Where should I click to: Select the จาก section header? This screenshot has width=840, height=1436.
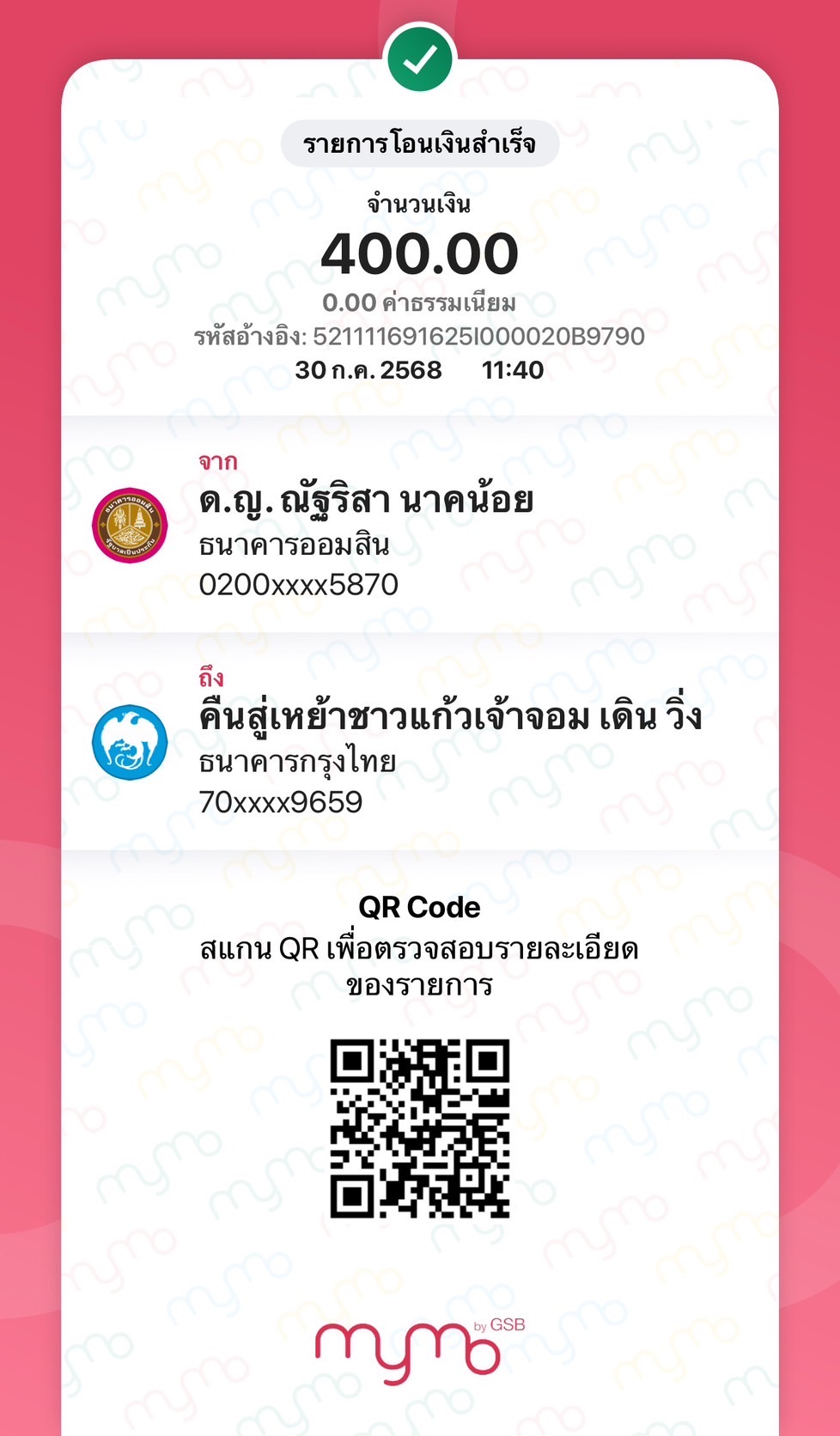215,462
